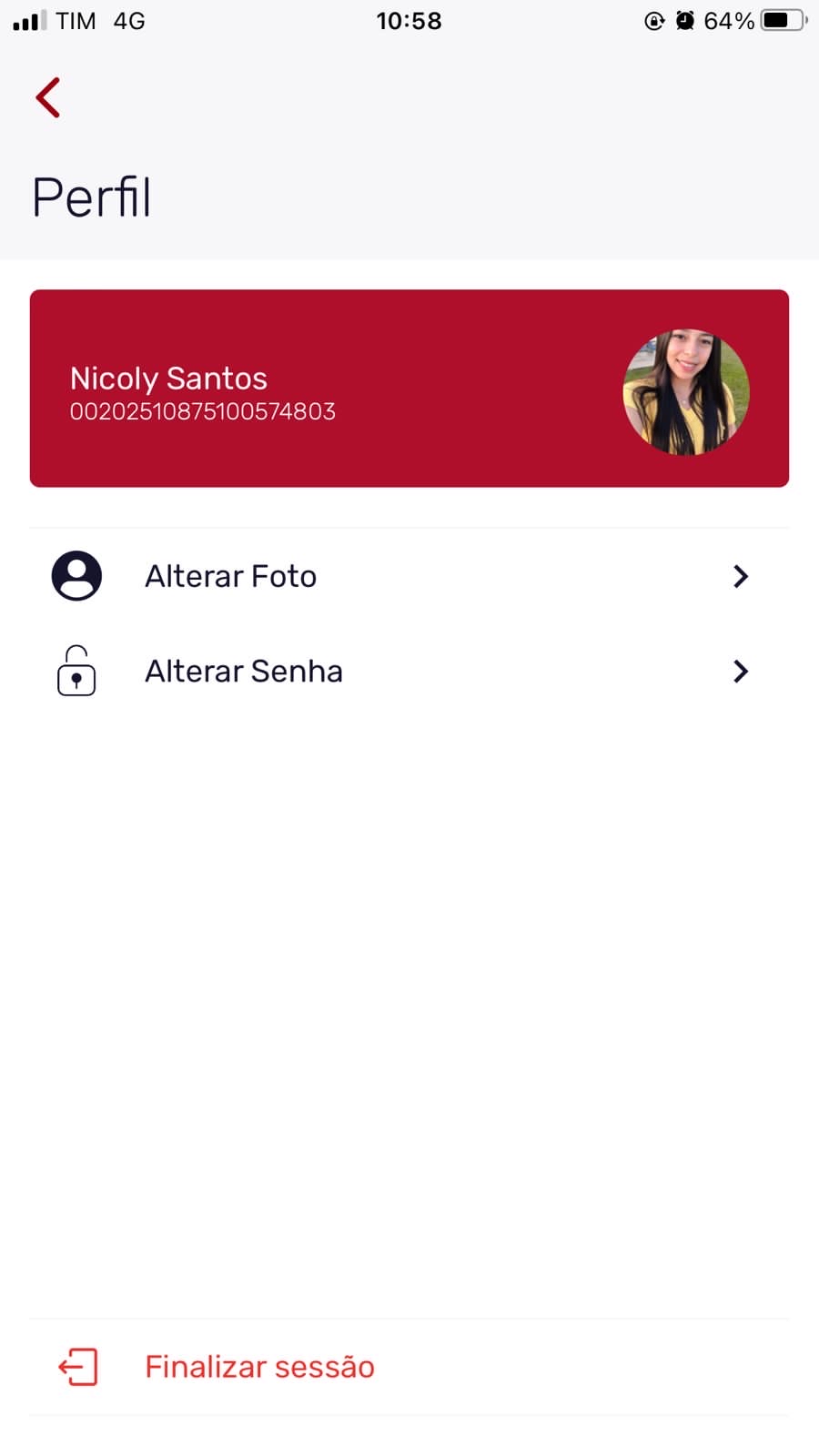Tap Finalizar sessão to log out
The image size is (819, 1456).
coord(259,1367)
